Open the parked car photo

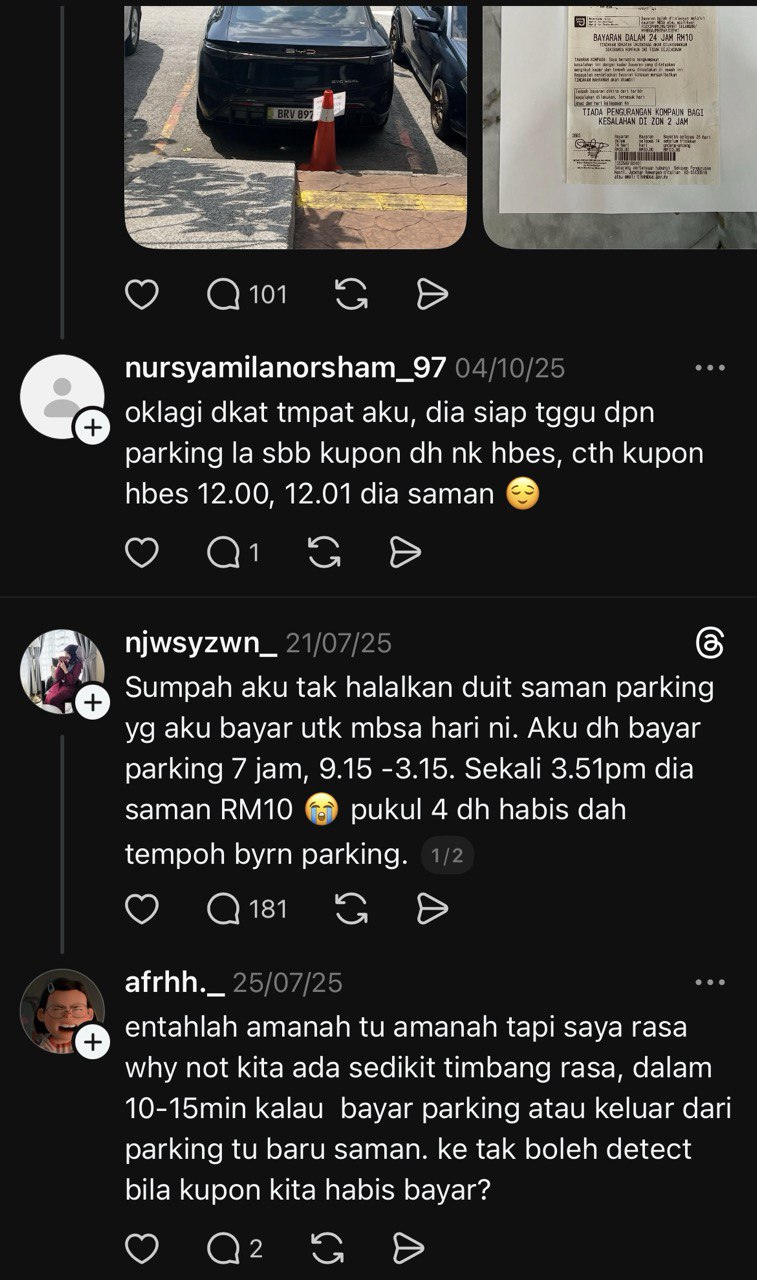(295, 125)
